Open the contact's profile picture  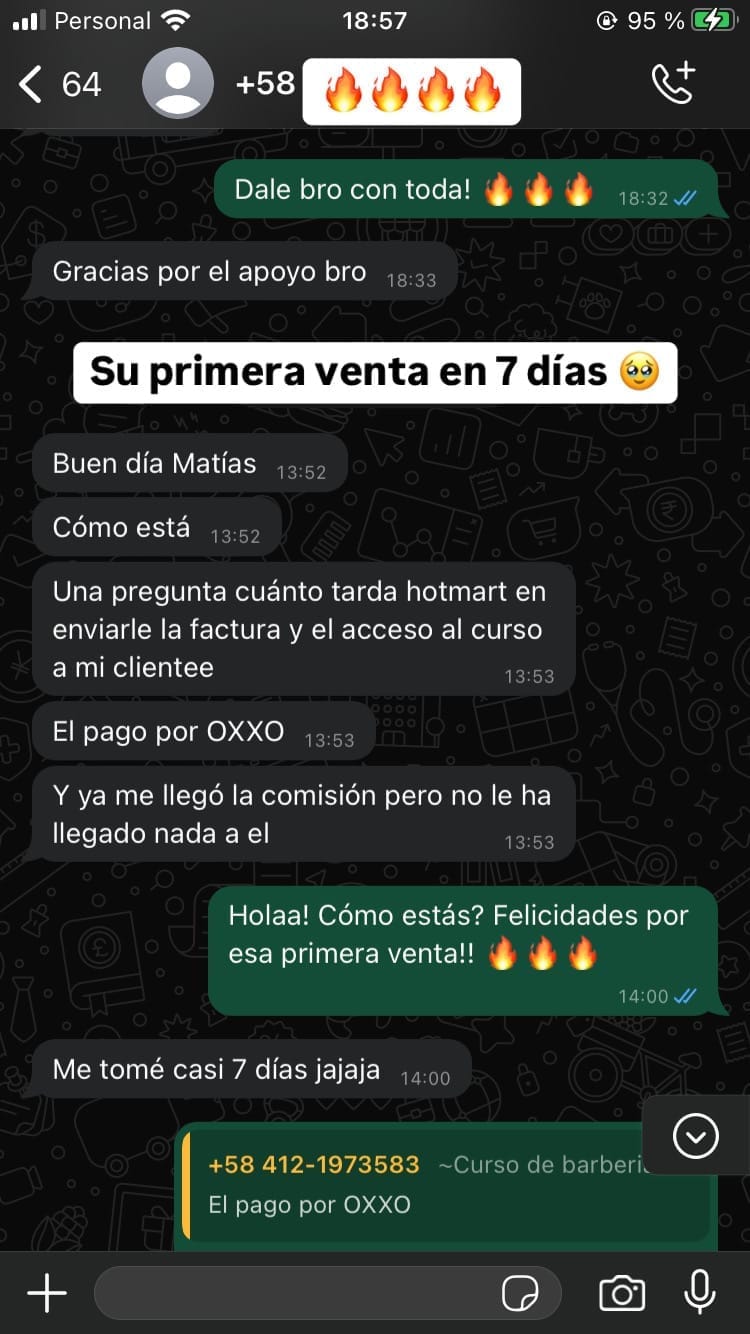pyautogui.click(x=178, y=84)
